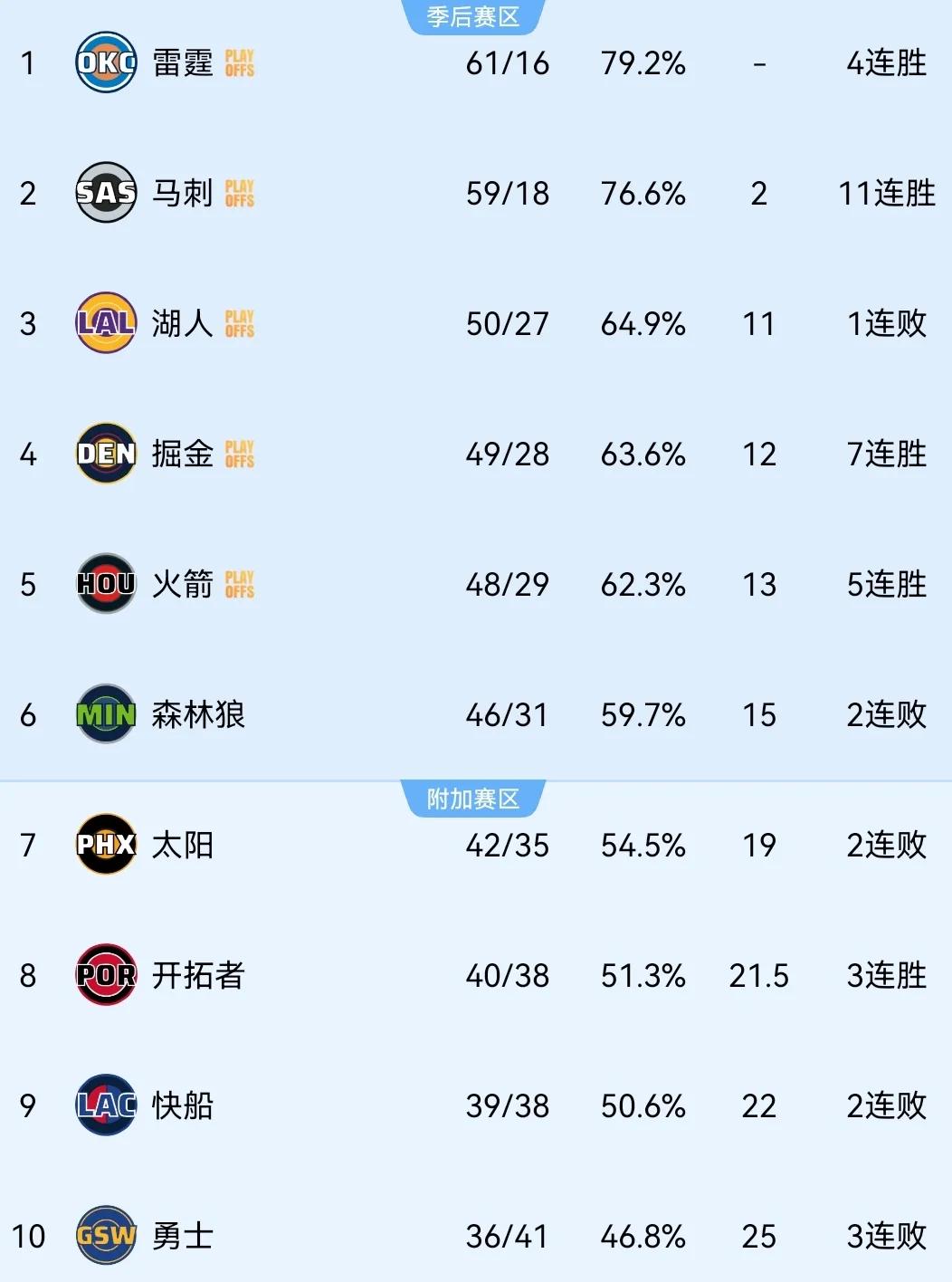View the 太阳 (PHX) team details
Image resolution: width=952 pixels, height=1282 pixels.
[182, 845]
